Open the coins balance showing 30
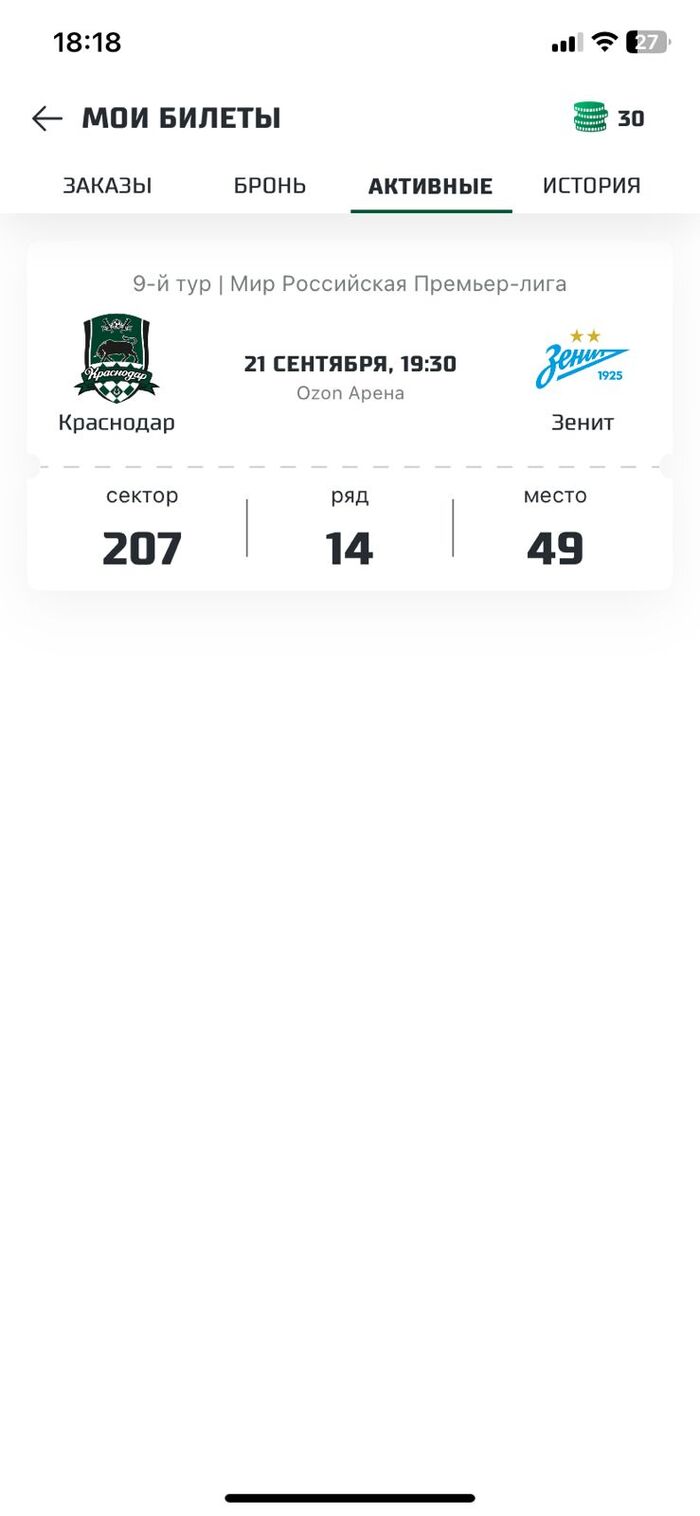 click(608, 118)
